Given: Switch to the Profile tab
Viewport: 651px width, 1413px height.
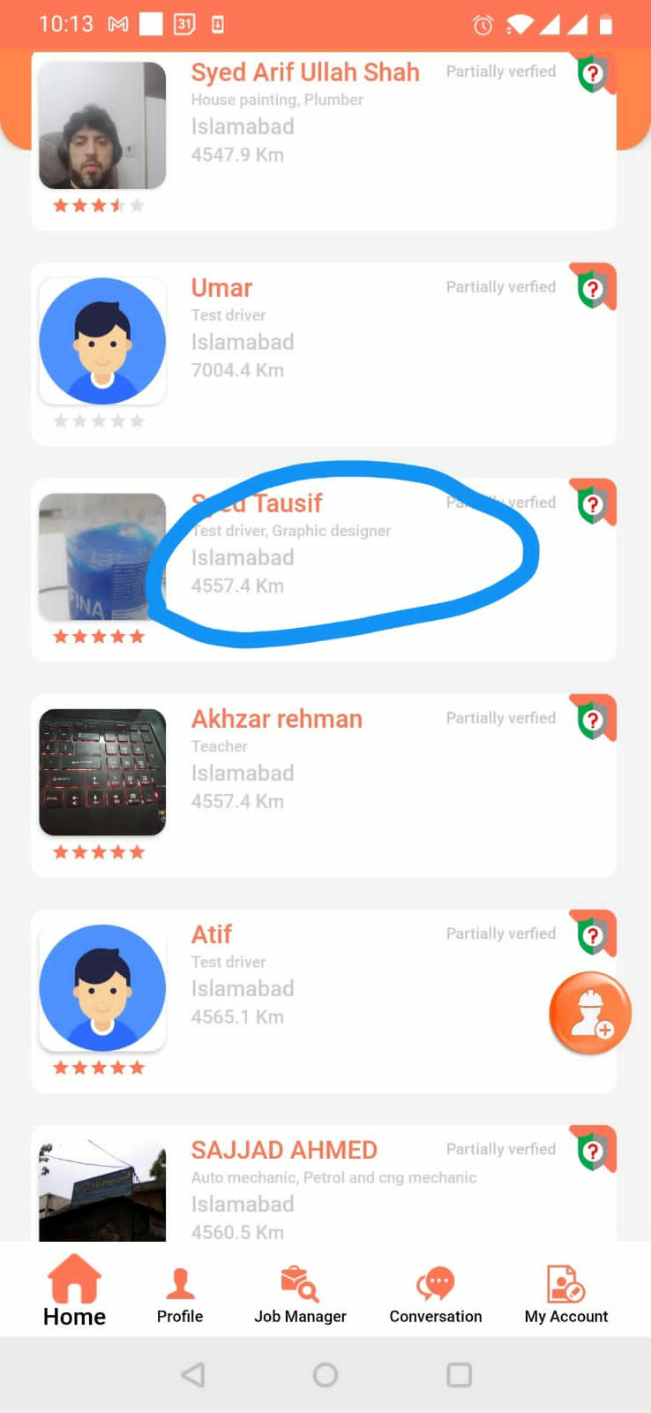Looking at the screenshot, I should (x=180, y=1294).
